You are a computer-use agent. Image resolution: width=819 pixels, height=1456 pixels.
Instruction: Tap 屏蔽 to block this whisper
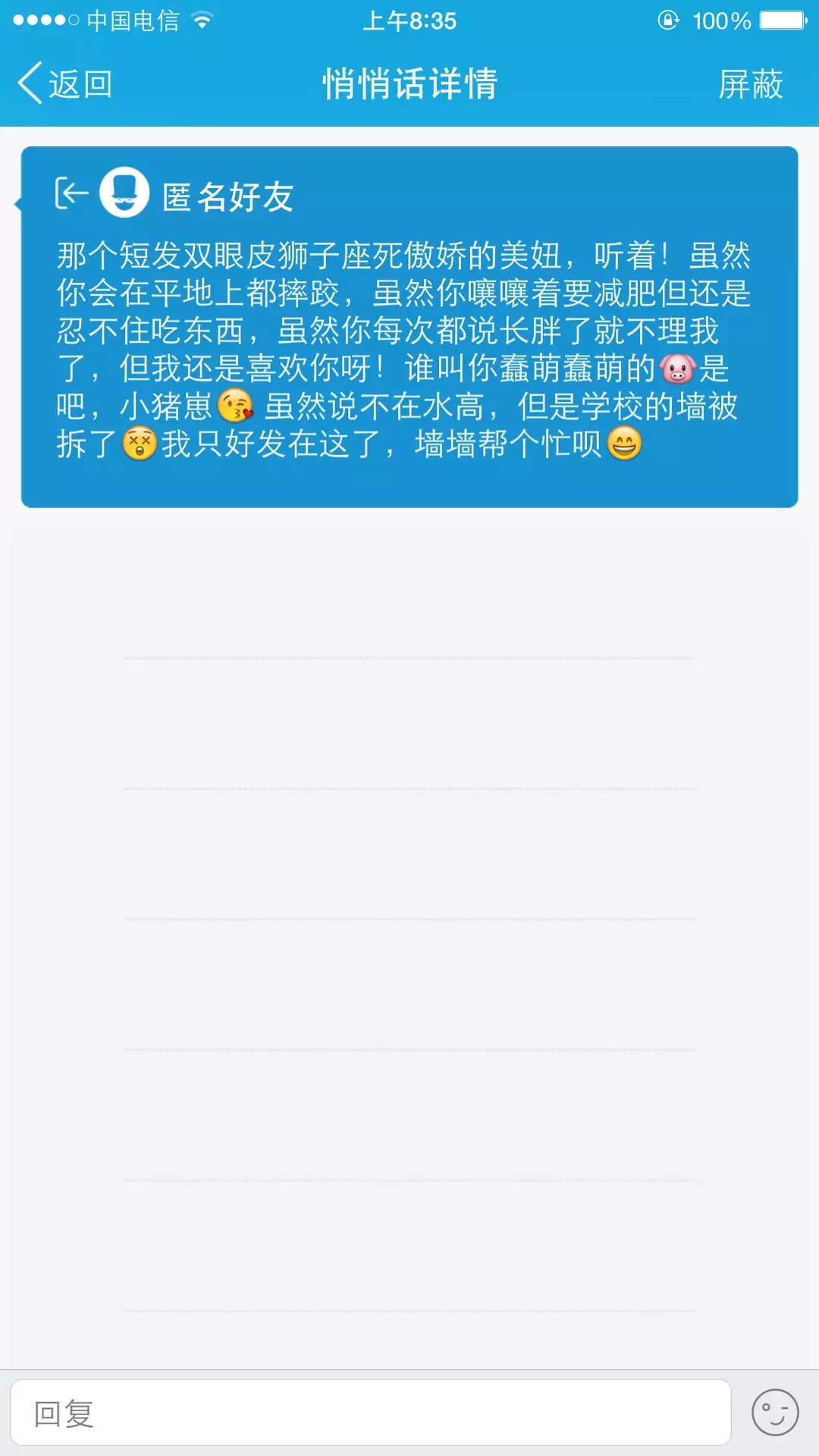pyautogui.click(x=750, y=83)
